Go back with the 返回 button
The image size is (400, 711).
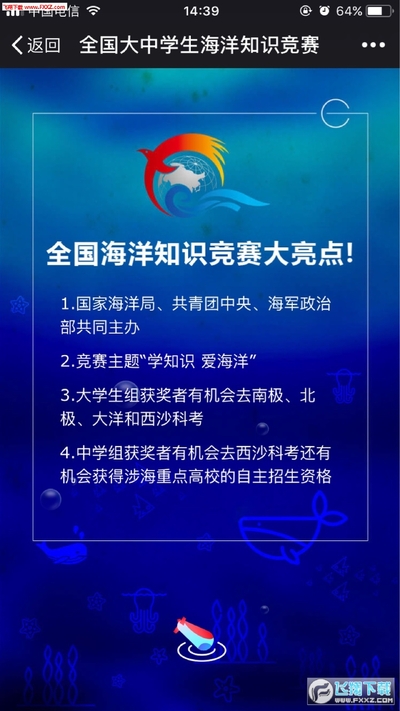pyautogui.click(x=36, y=46)
